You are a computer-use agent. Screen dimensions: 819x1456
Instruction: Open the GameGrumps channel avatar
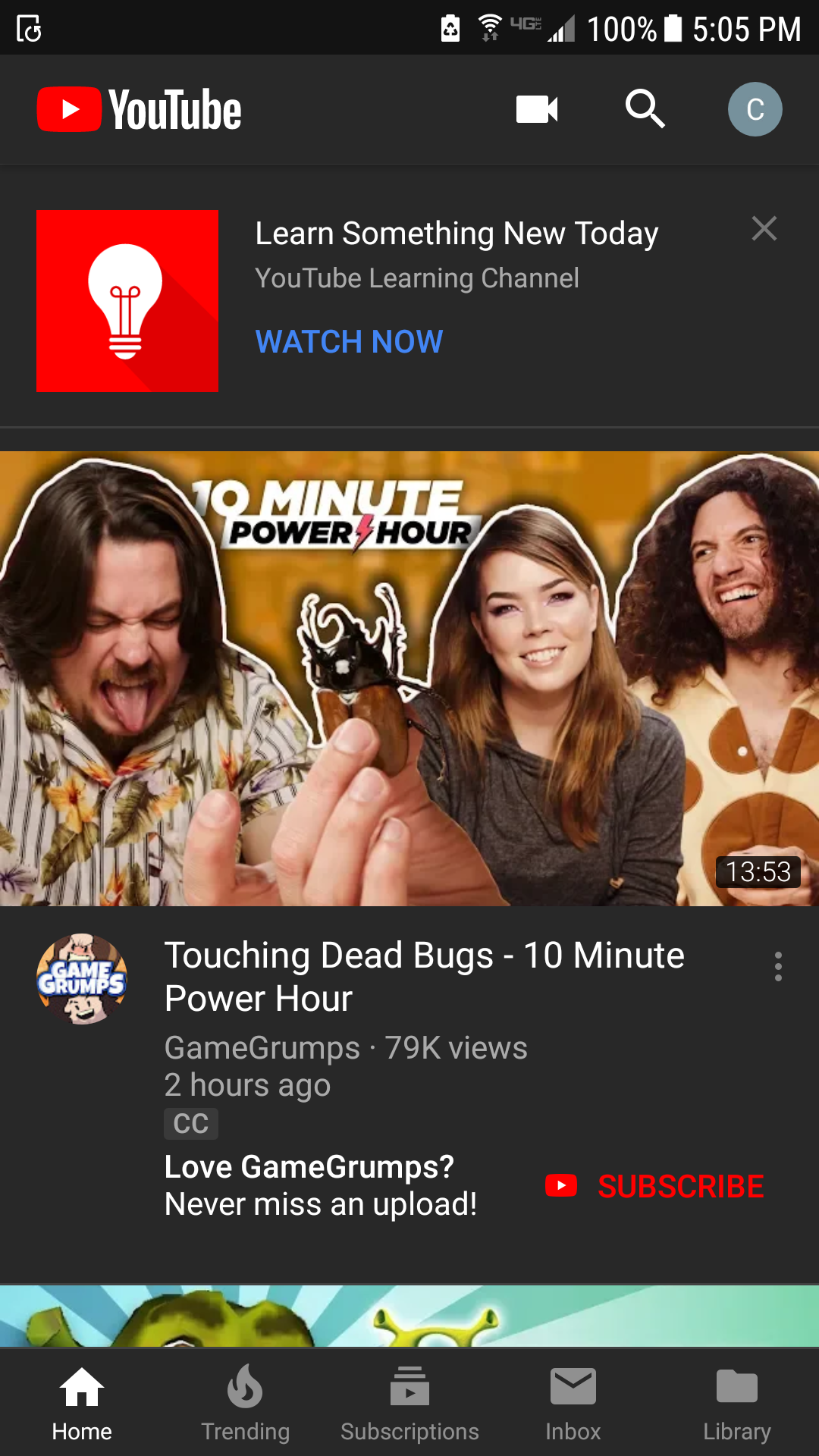click(x=82, y=979)
